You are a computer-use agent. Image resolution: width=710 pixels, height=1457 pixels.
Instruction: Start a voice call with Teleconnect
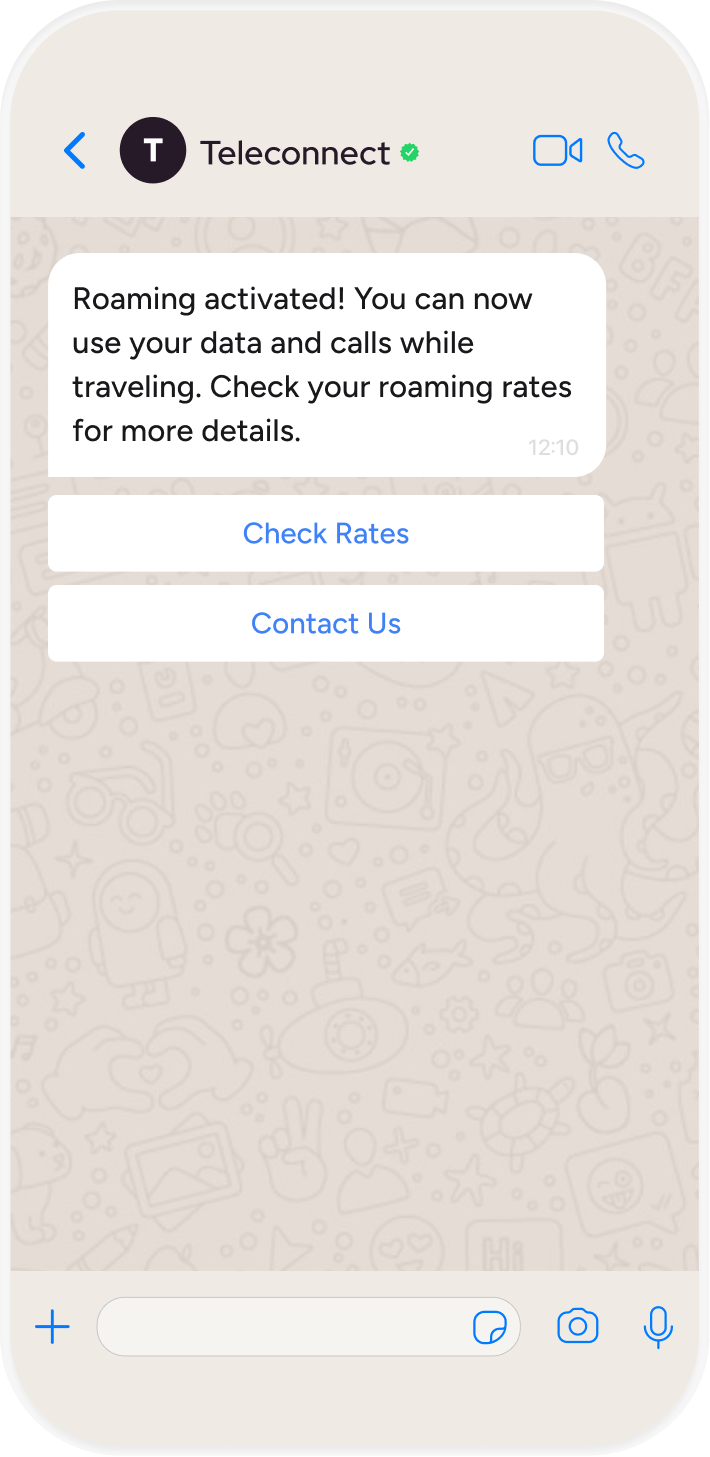(626, 151)
